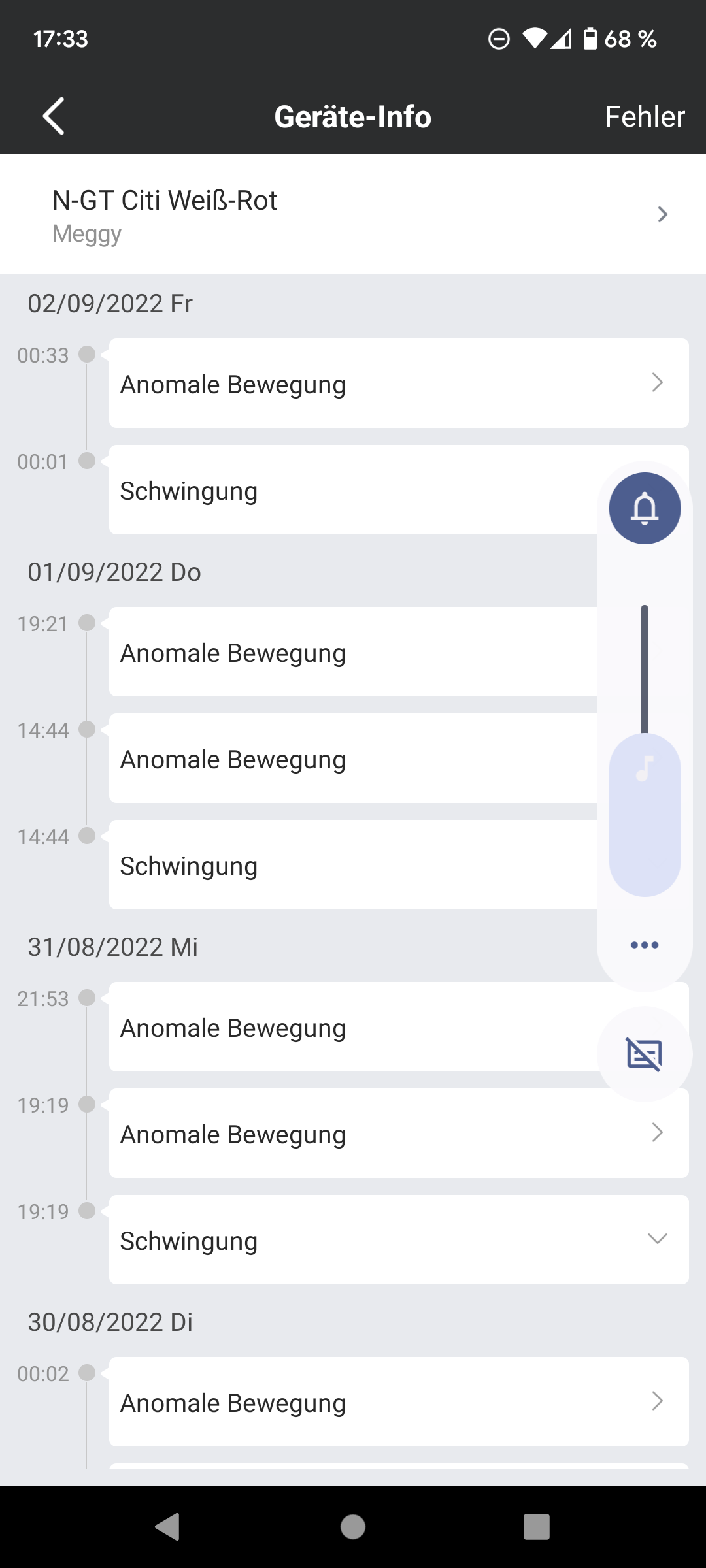Open recent apps from navigation bar
Viewport: 706px width, 1568px height.
(536, 1527)
